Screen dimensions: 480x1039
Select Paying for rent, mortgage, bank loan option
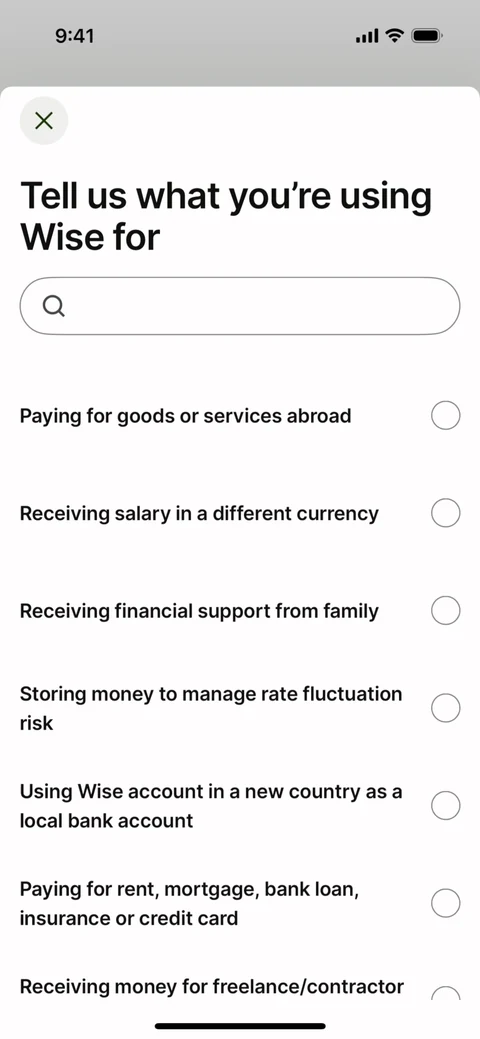point(240,903)
